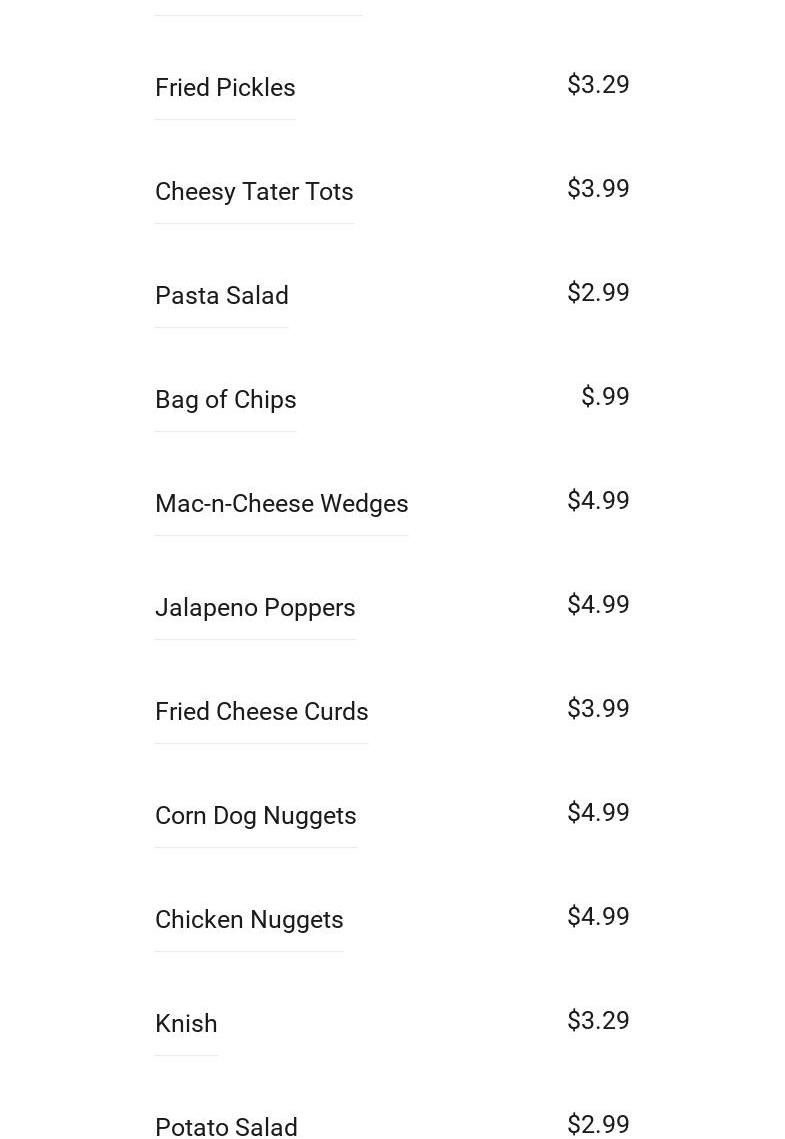Choose Bag of Chips
Viewport: 785px width, 1139px height.
tap(226, 400)
